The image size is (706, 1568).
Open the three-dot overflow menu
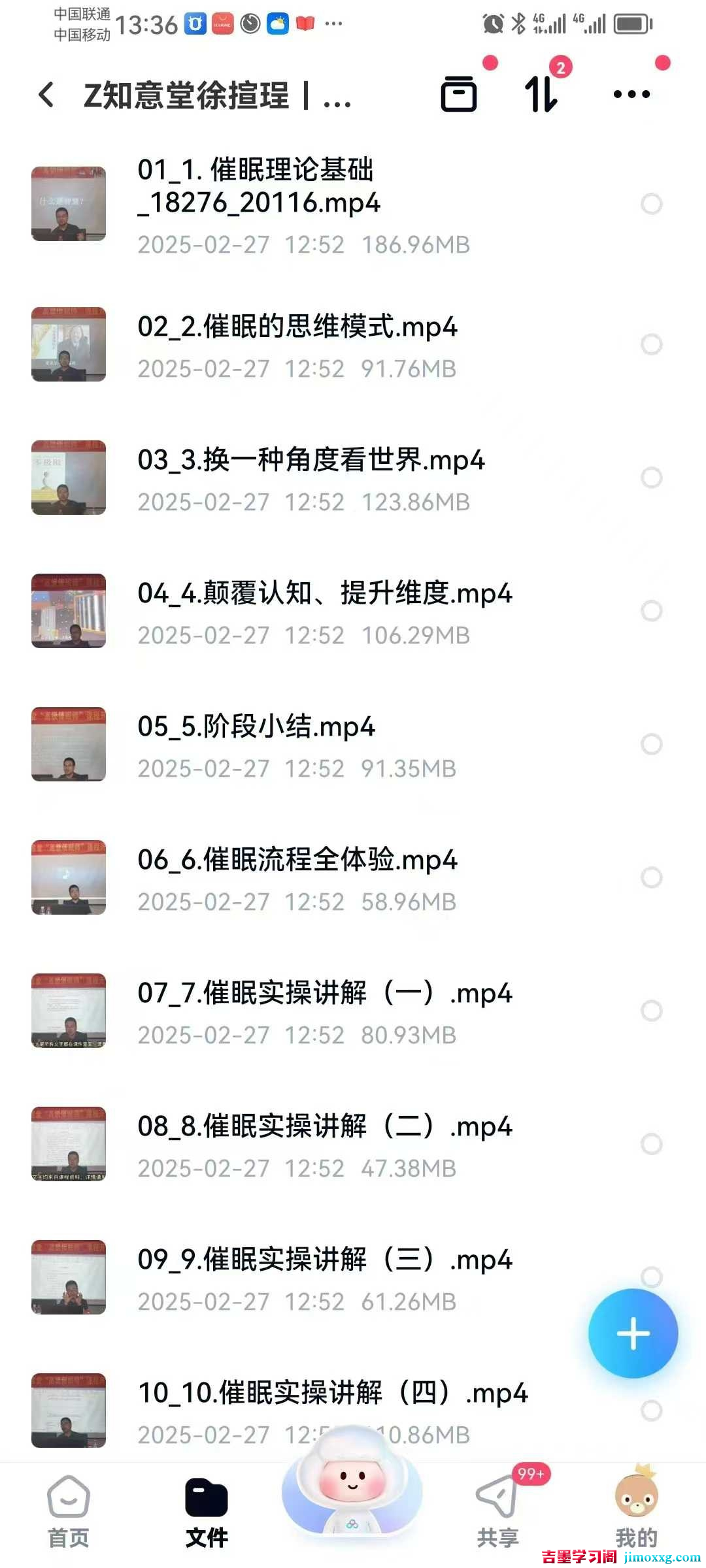[631, 94]
